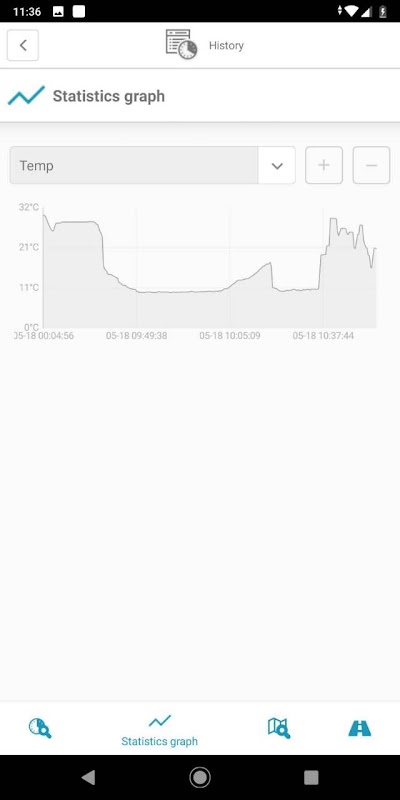The height and width of the screenshot is (800, 400).
Task: Go back using the top-left arrow
Action: [23, 45]
